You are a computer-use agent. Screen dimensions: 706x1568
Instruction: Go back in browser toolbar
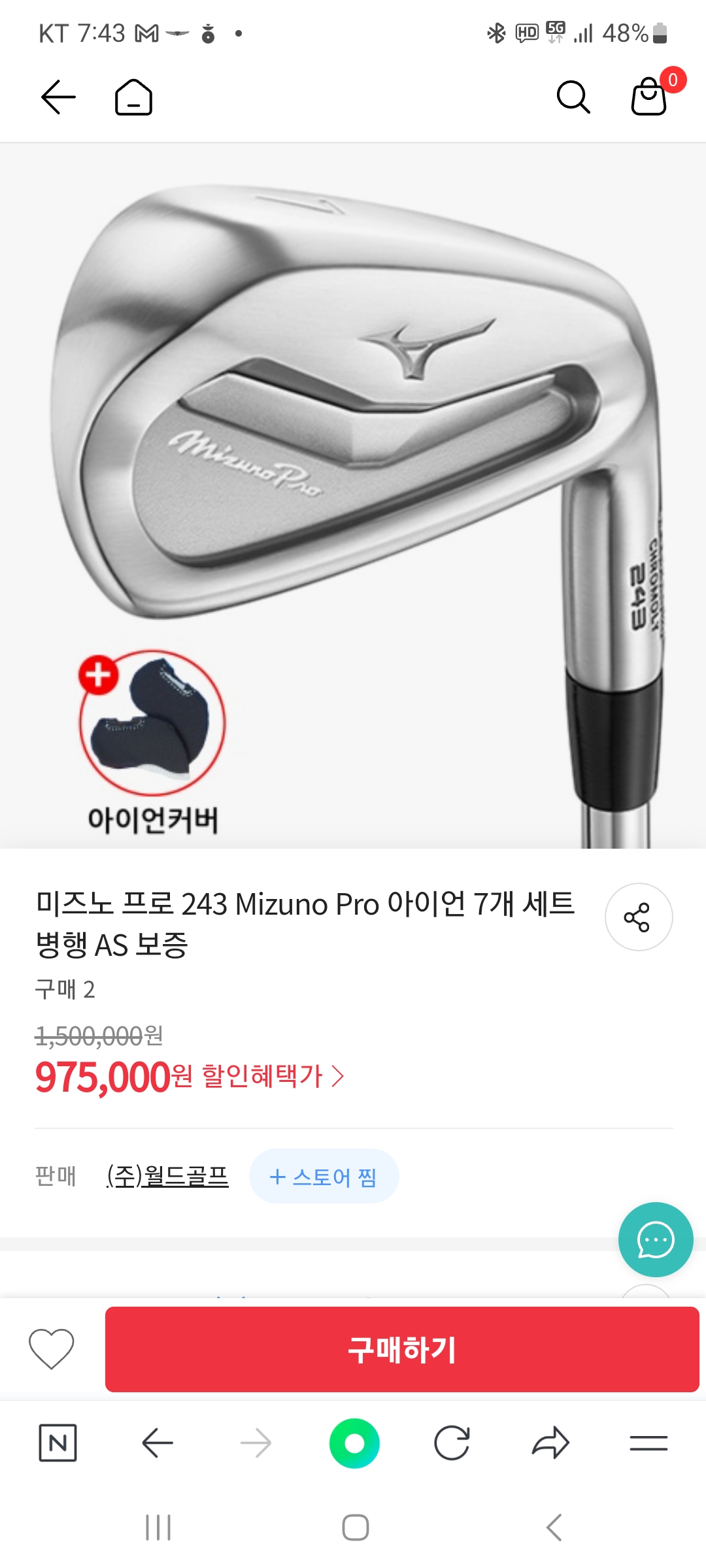pos(158,1443)
